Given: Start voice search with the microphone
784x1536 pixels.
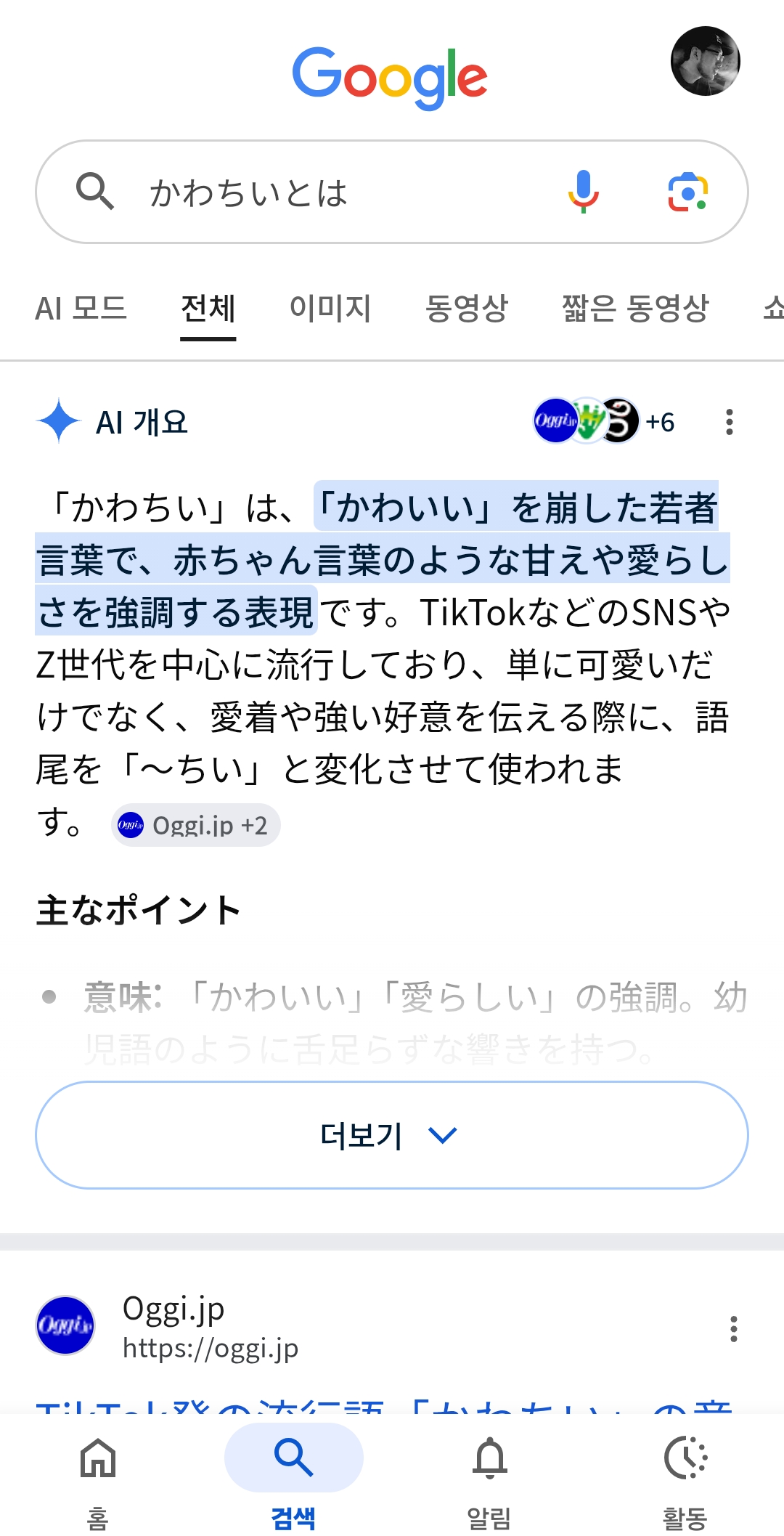Looking at the screenshot, I should pyautogui.click(x=583, y=192).
